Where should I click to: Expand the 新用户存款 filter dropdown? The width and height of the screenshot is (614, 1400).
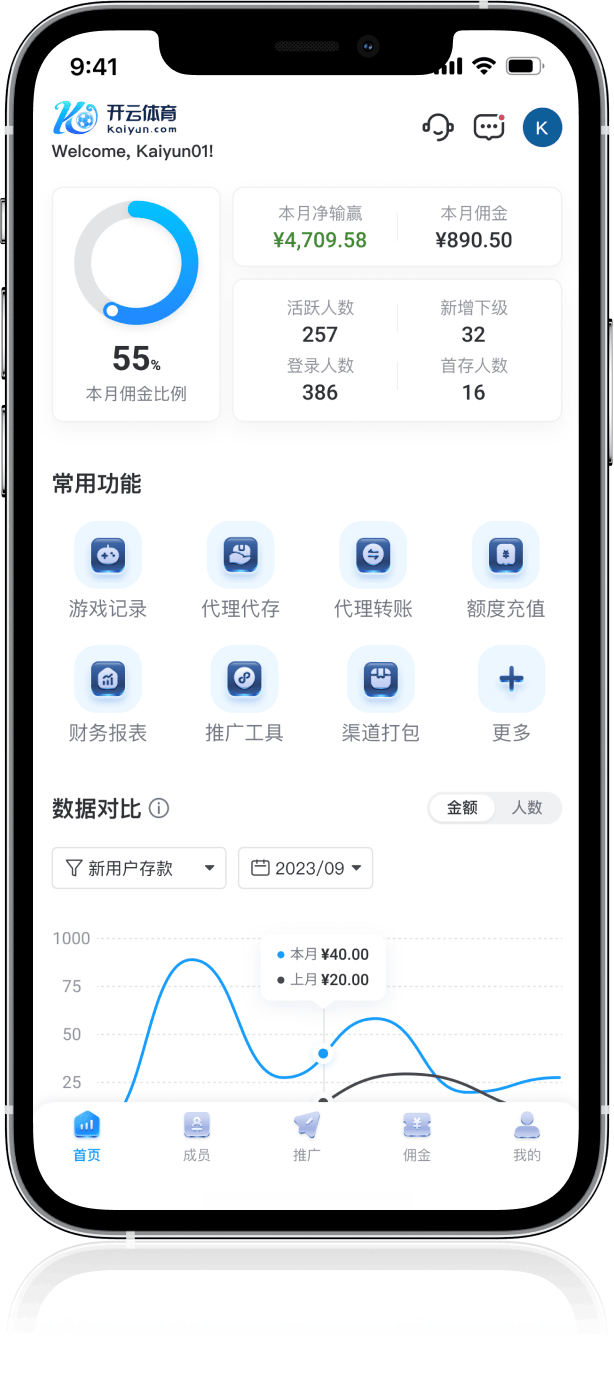pyautogui.click(x=139, y=868)
